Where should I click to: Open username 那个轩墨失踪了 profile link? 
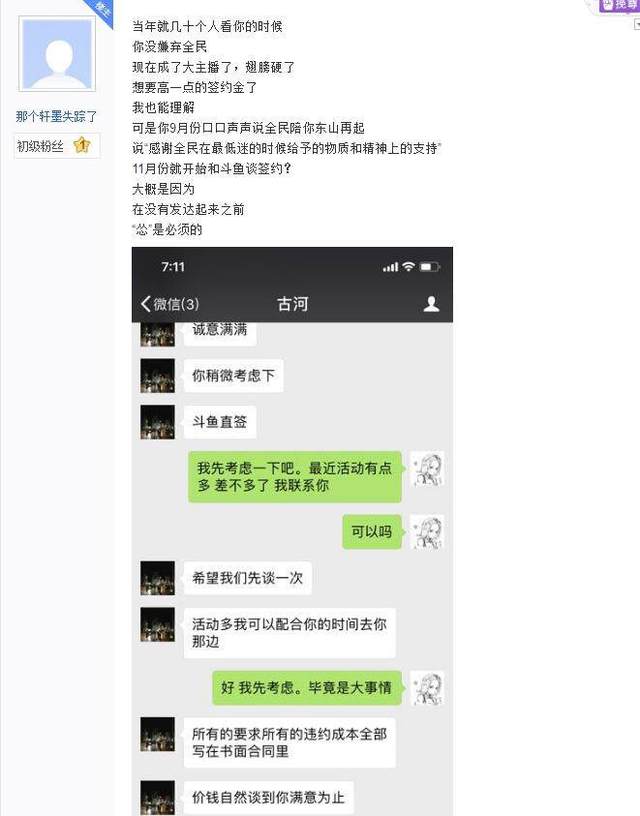(57, 117)
